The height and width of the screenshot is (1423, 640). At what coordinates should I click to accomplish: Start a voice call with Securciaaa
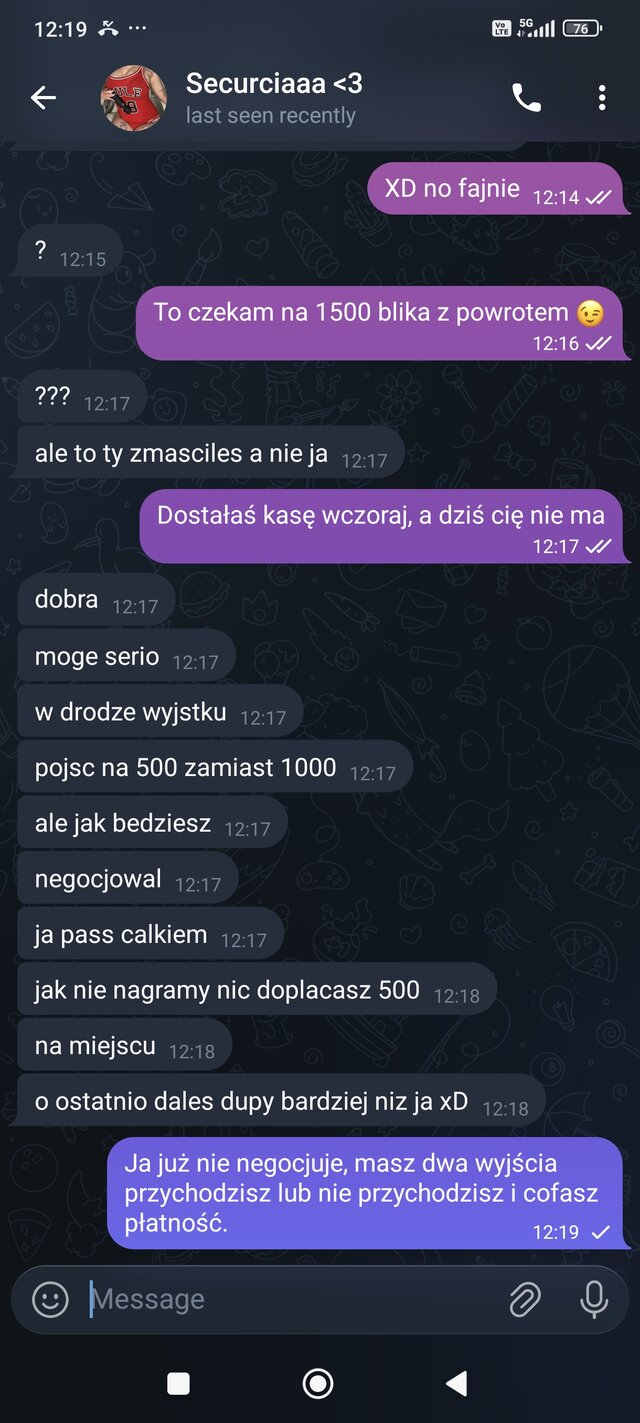point(526,97)
